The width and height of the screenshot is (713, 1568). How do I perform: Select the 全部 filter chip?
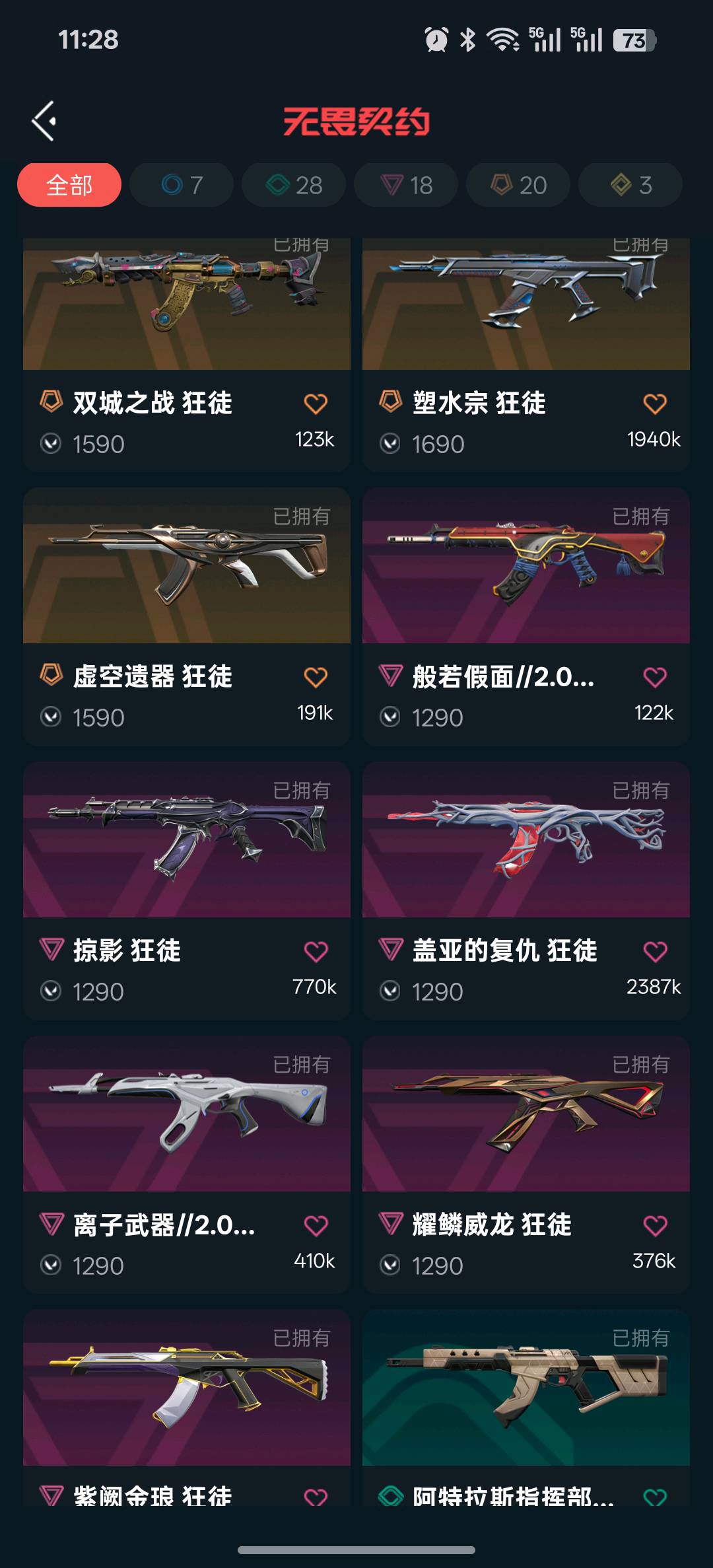click(69, 185)
